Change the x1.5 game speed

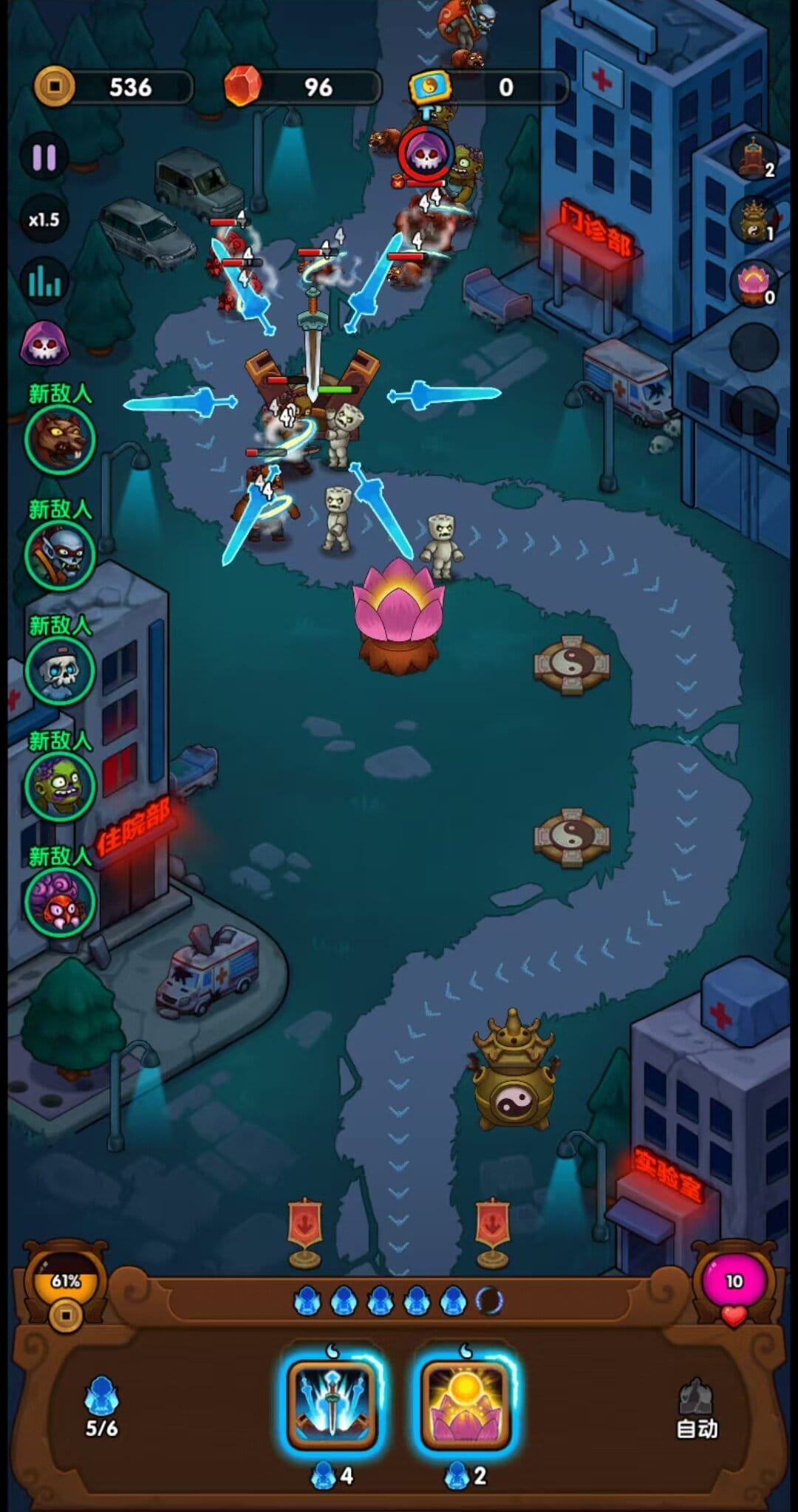(44, 219)
